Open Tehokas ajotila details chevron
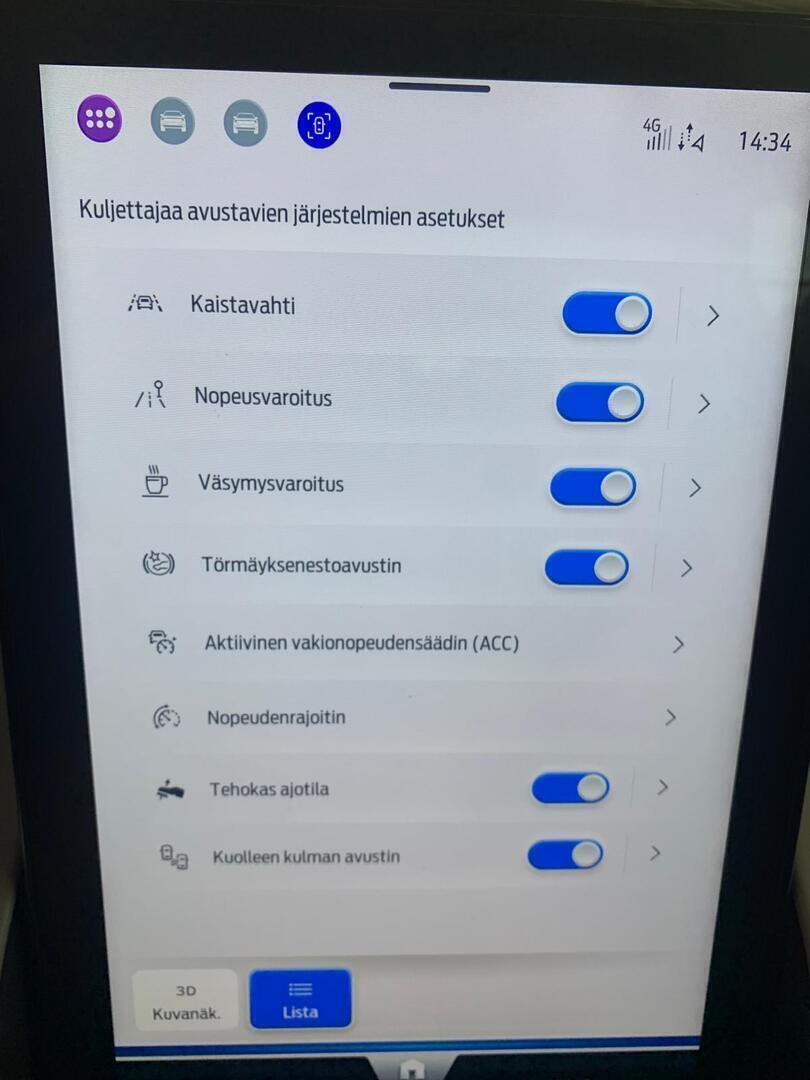The image size is (810, 1080). pos(662,787)
